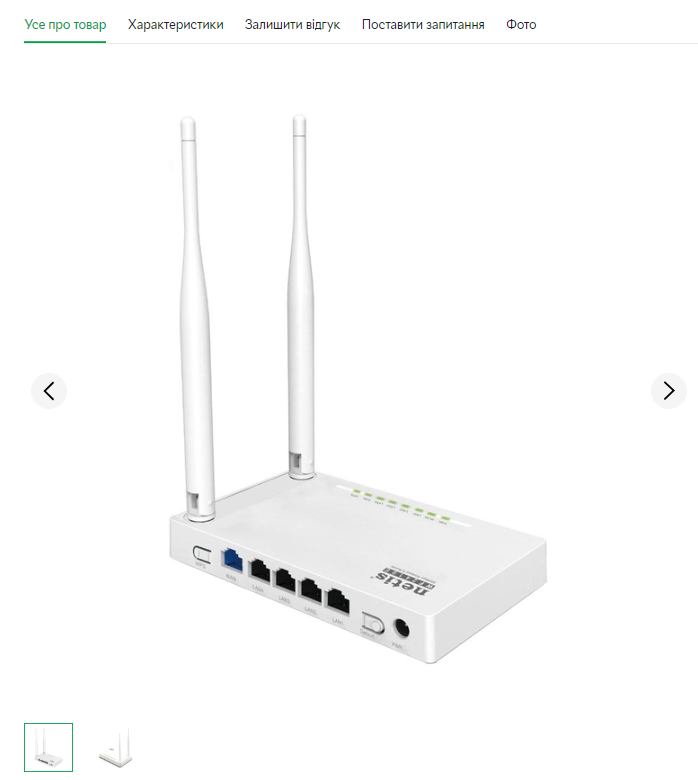Select the first router thumbnail

(49, 747)
